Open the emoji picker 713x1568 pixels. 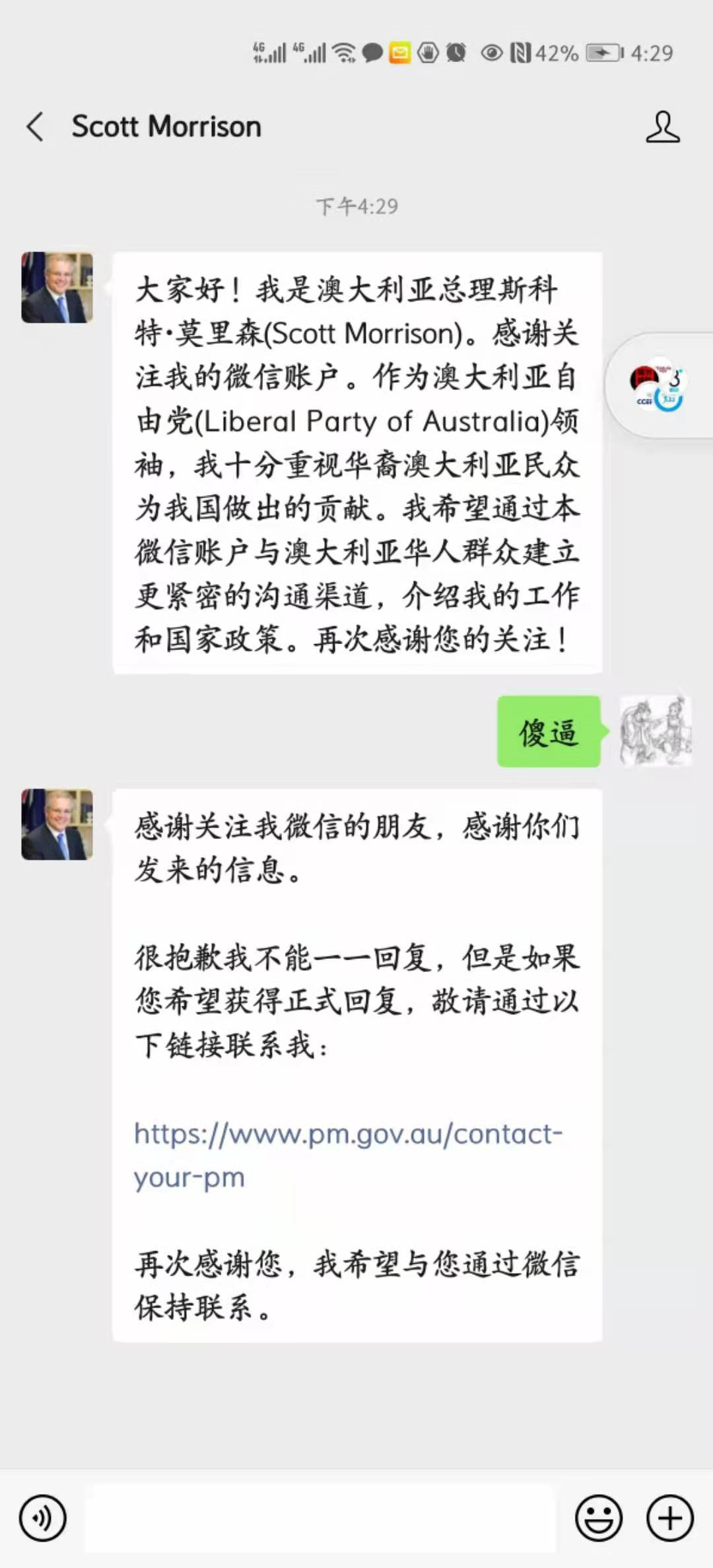(599, 1518)
